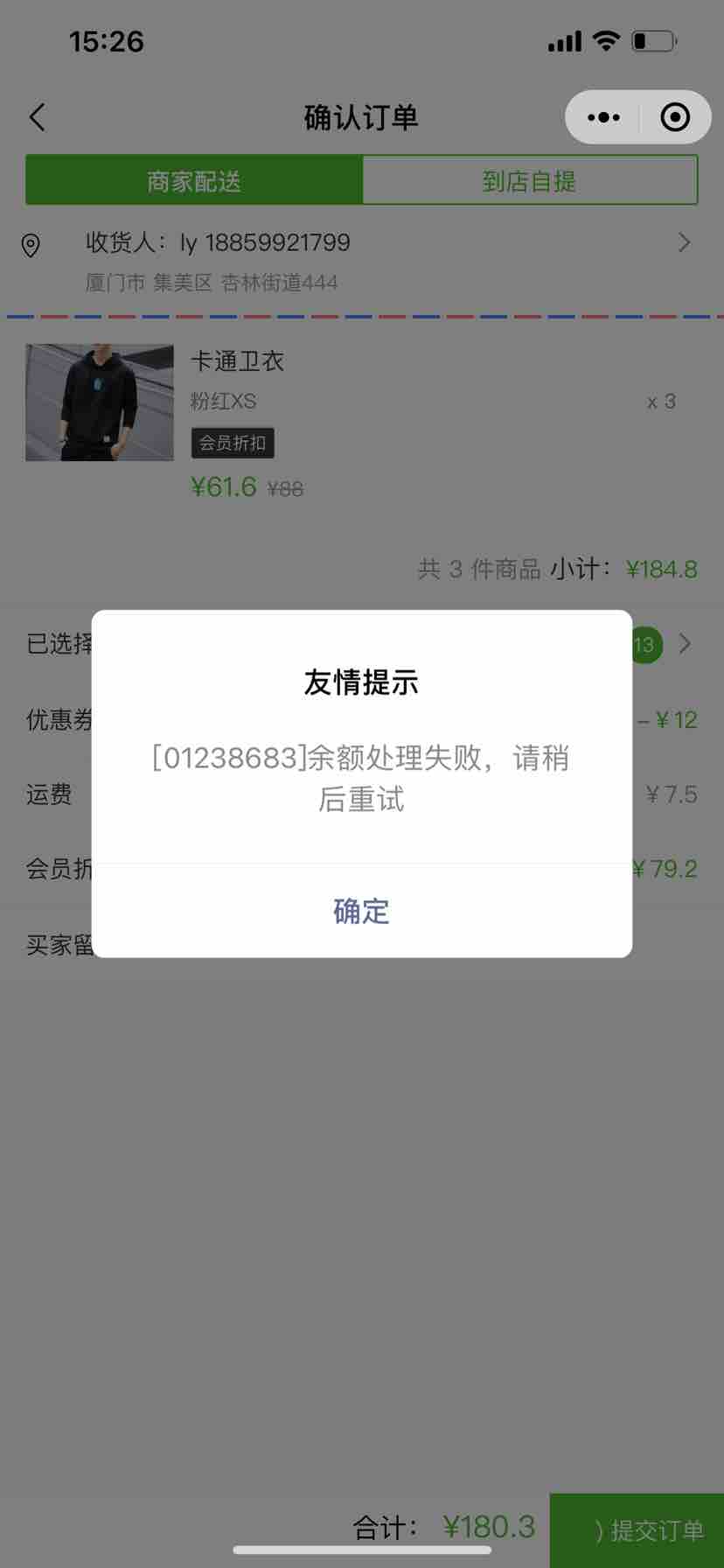Go back from 确认订单 page
Viewport: 724px width, 1568px height.
tap(37, 117)
